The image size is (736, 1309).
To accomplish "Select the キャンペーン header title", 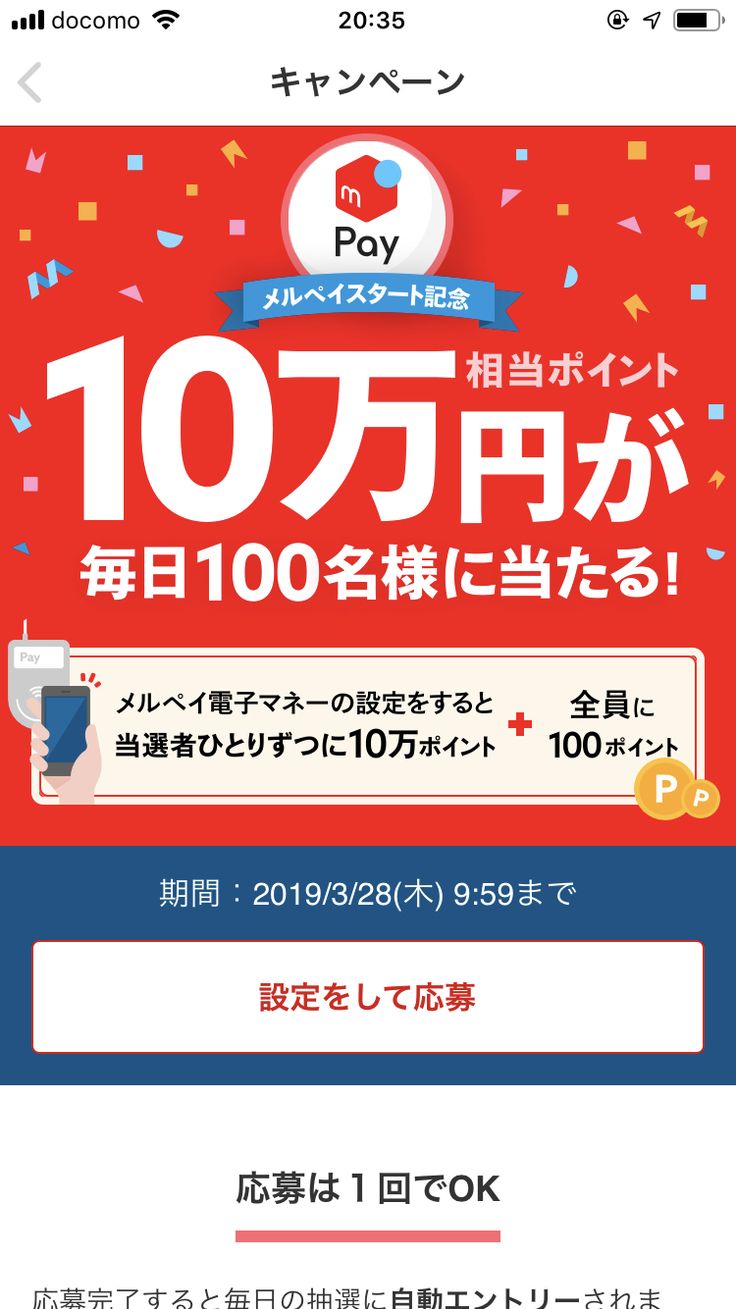I will [x=368, y=82].
